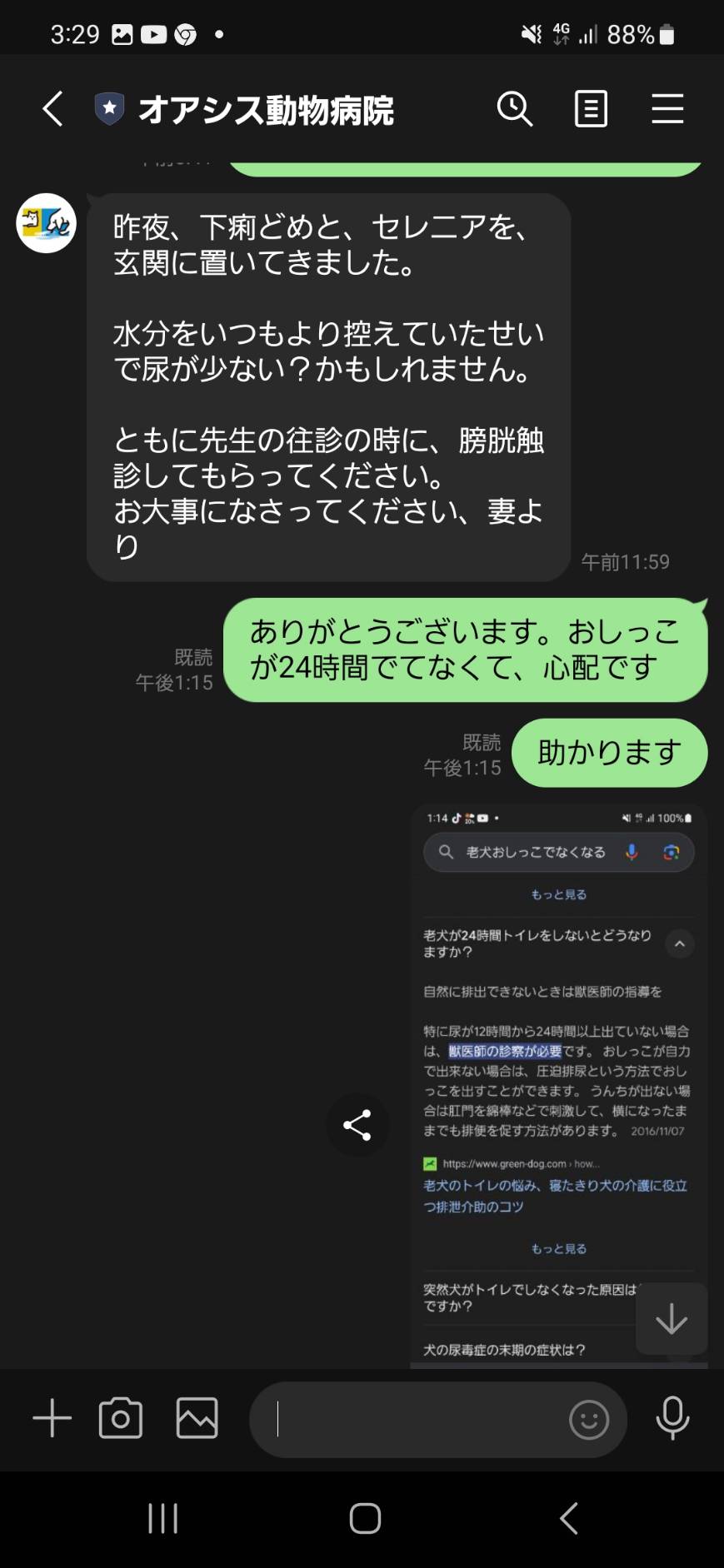Focus the message text field

(x=412, y=1420)
